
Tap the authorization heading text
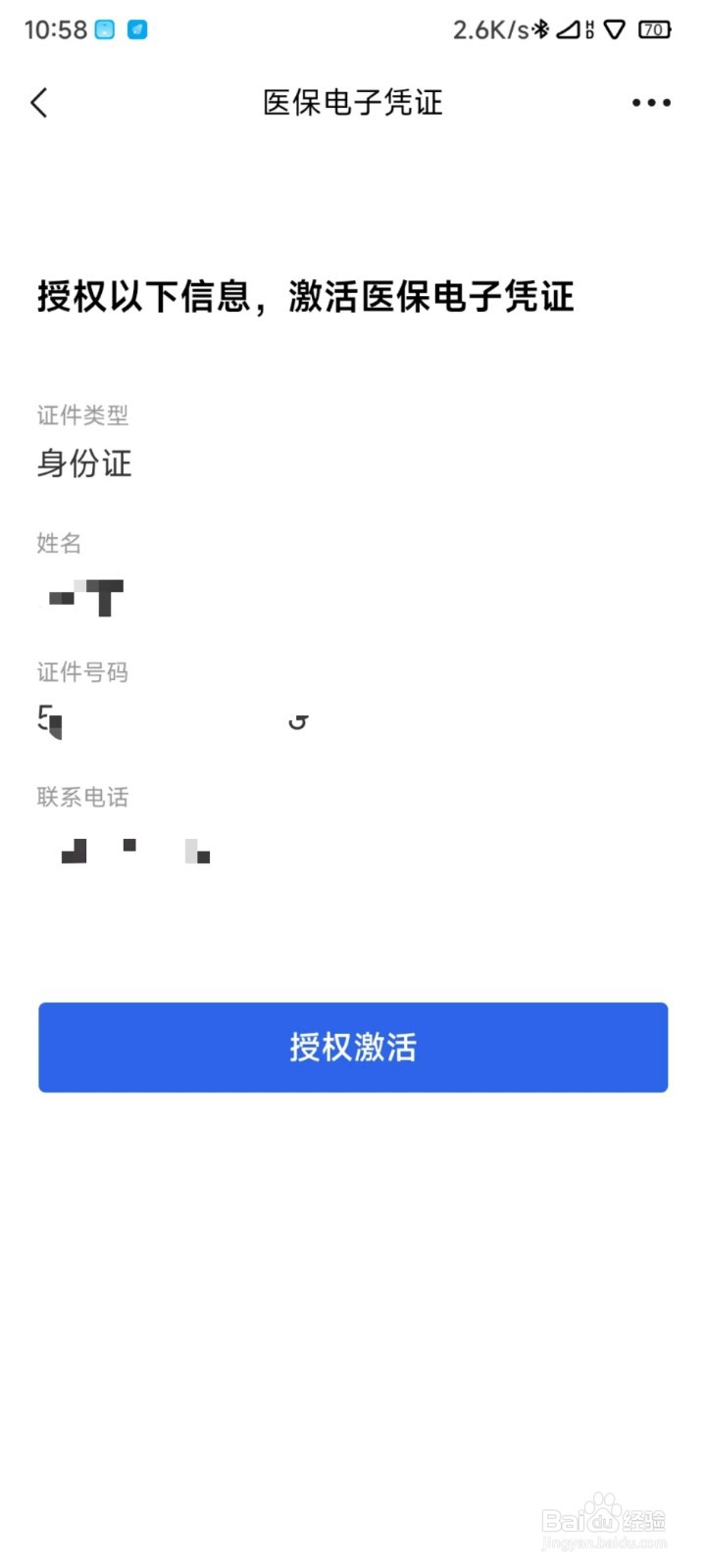(x=306, y=297)
